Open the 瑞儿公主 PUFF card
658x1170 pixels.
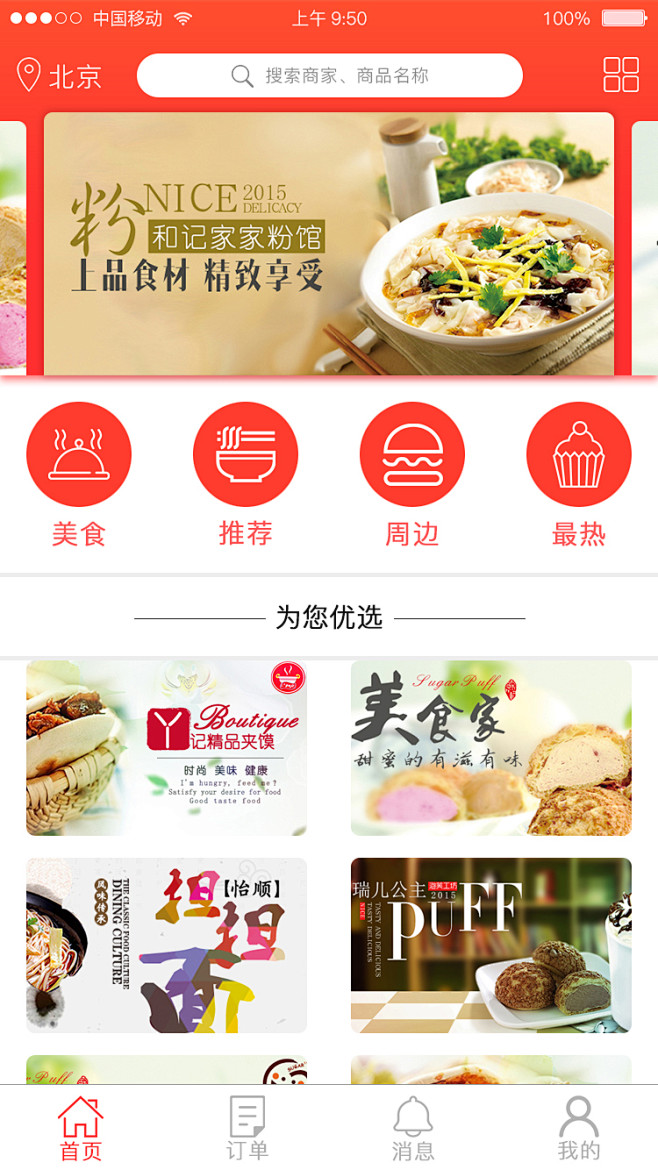coord(491,945)
